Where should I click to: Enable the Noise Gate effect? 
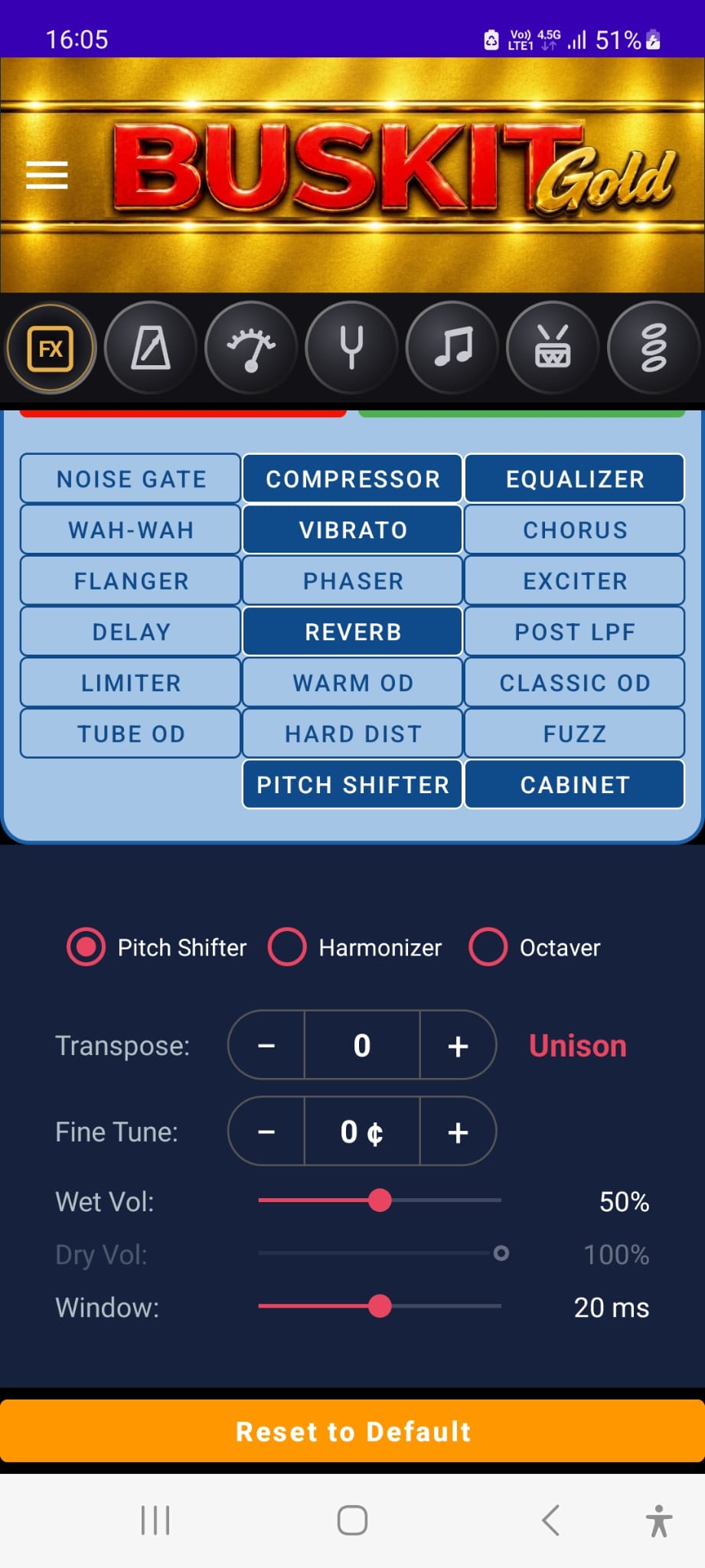tap(131, 479)
